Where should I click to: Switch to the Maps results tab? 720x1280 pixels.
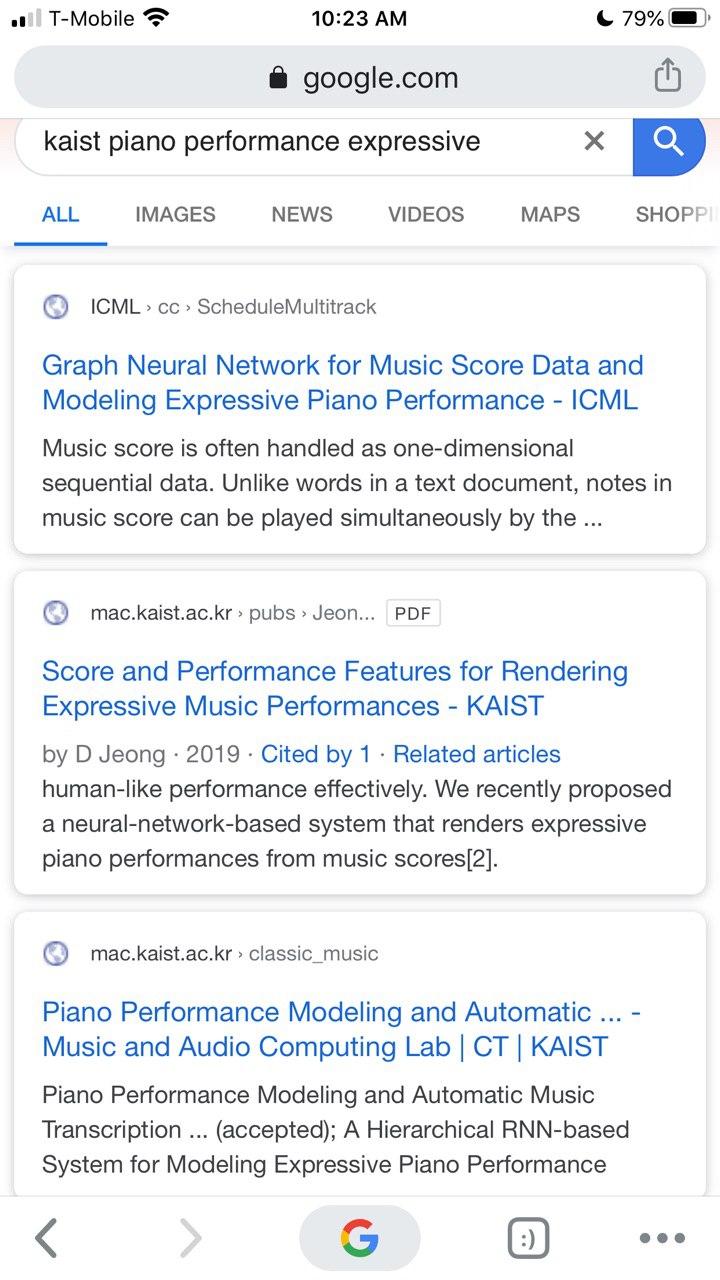click(550, 214)
